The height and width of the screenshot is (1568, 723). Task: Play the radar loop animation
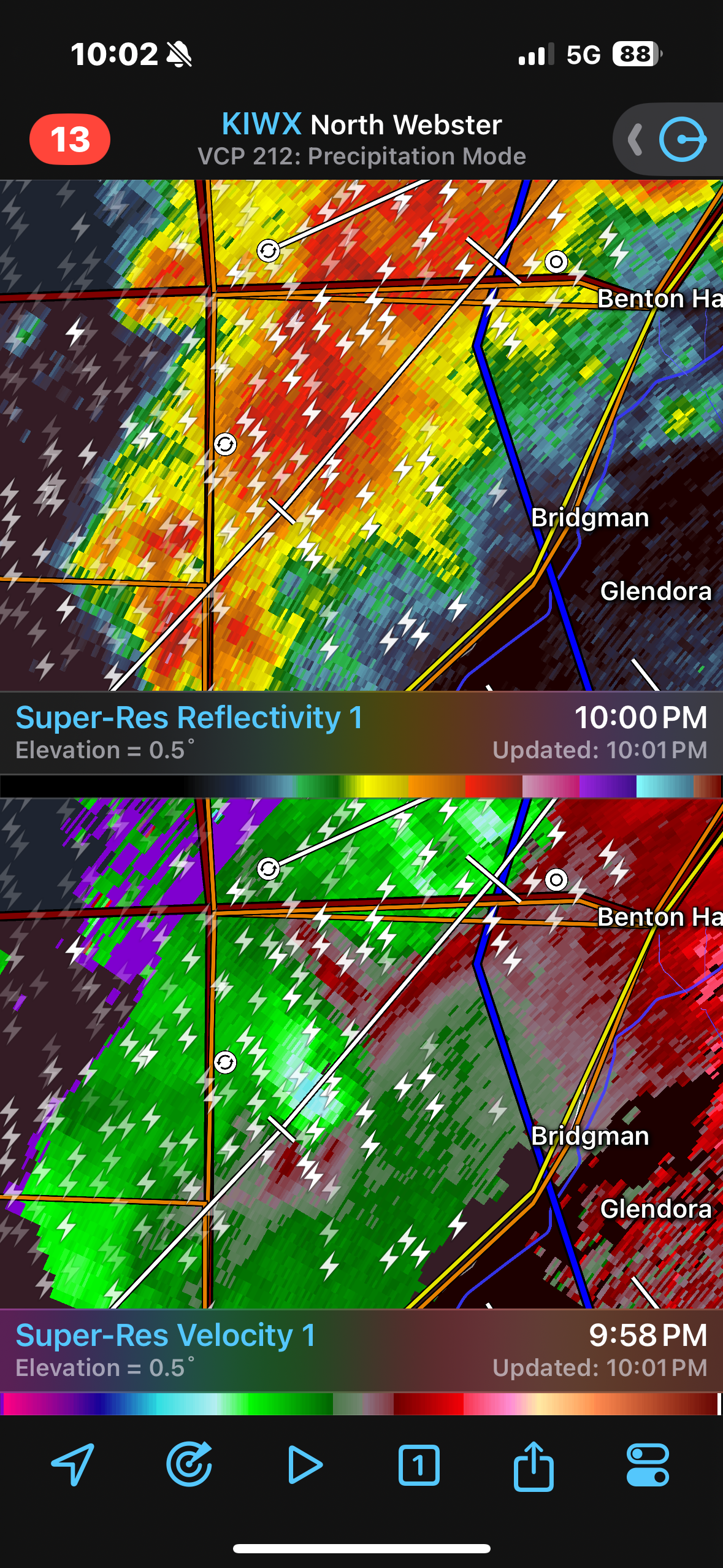(305, 1464)
